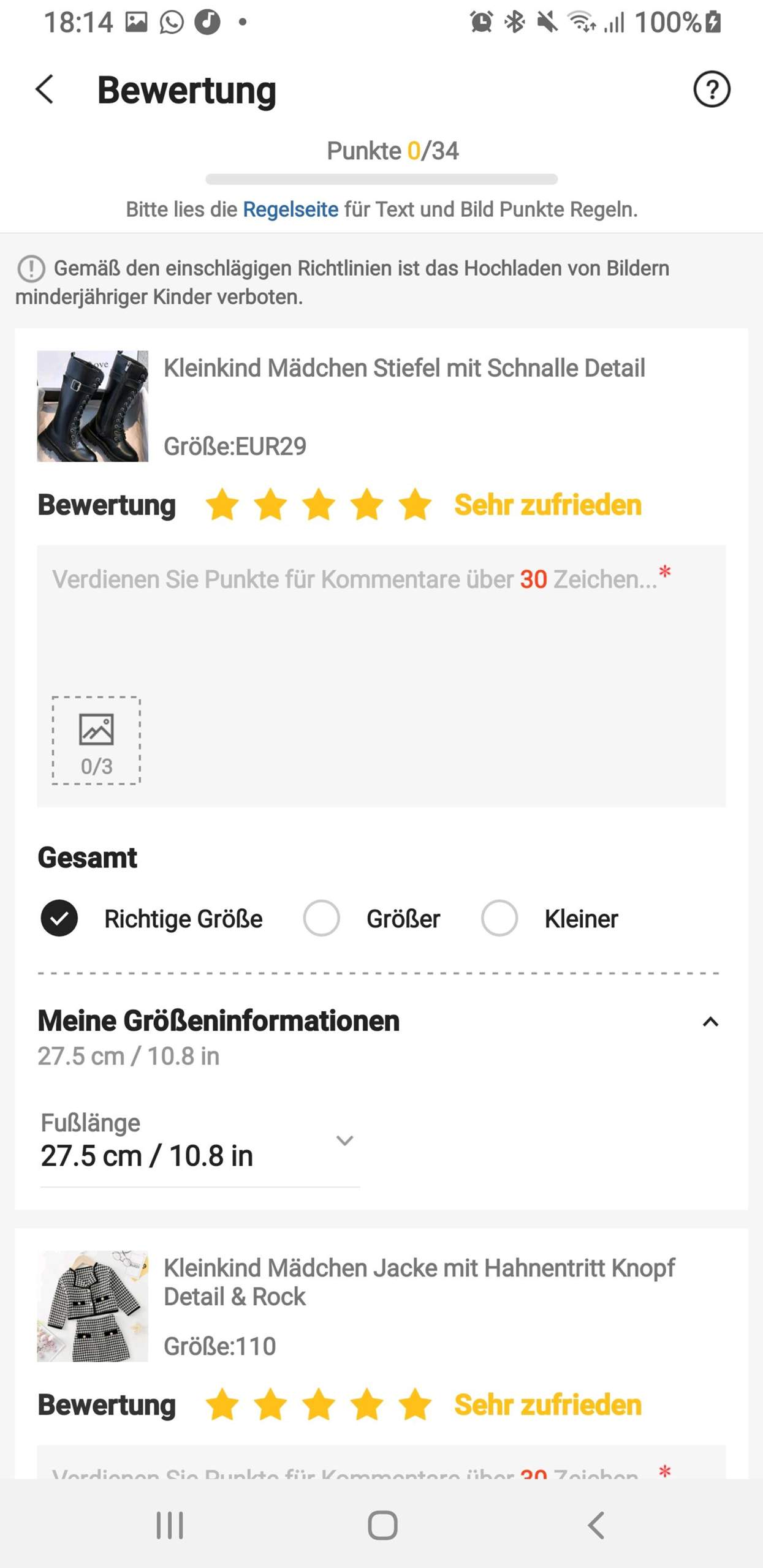Tap the Android home button
This screenshot has height=1568, width=763.
[x=381, y=1526]
